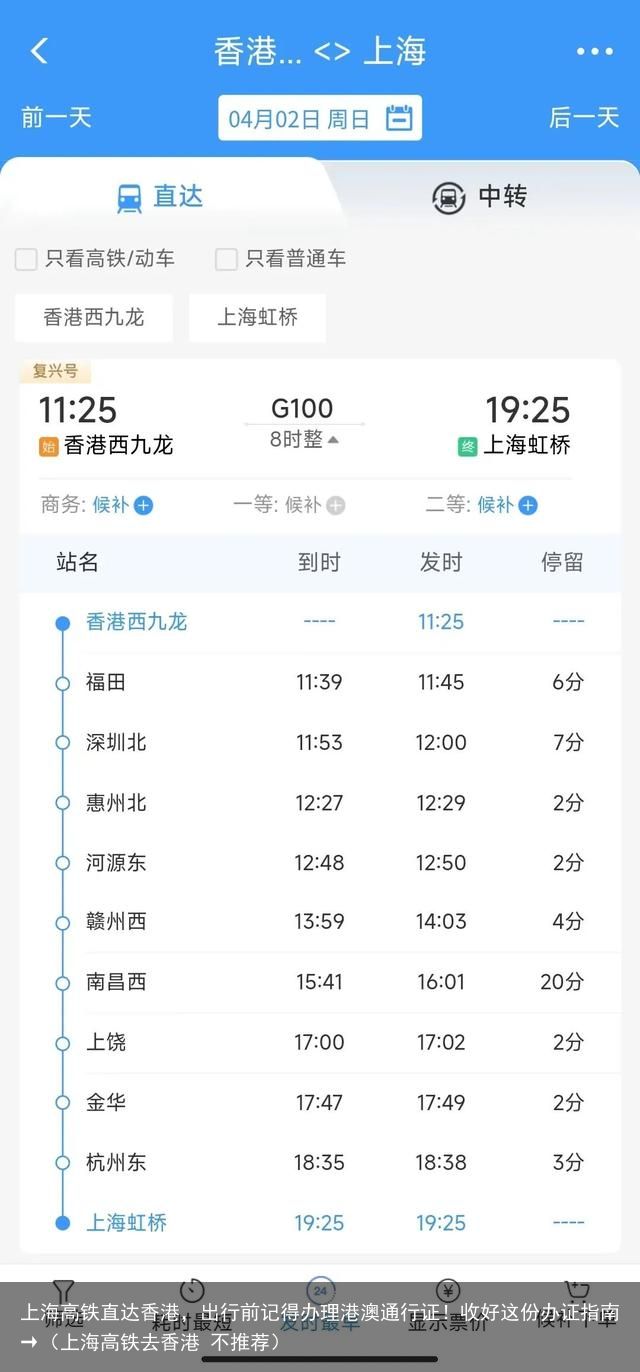
Task: Select the 香港西九龙 station chip
Action: click(94, 318)
